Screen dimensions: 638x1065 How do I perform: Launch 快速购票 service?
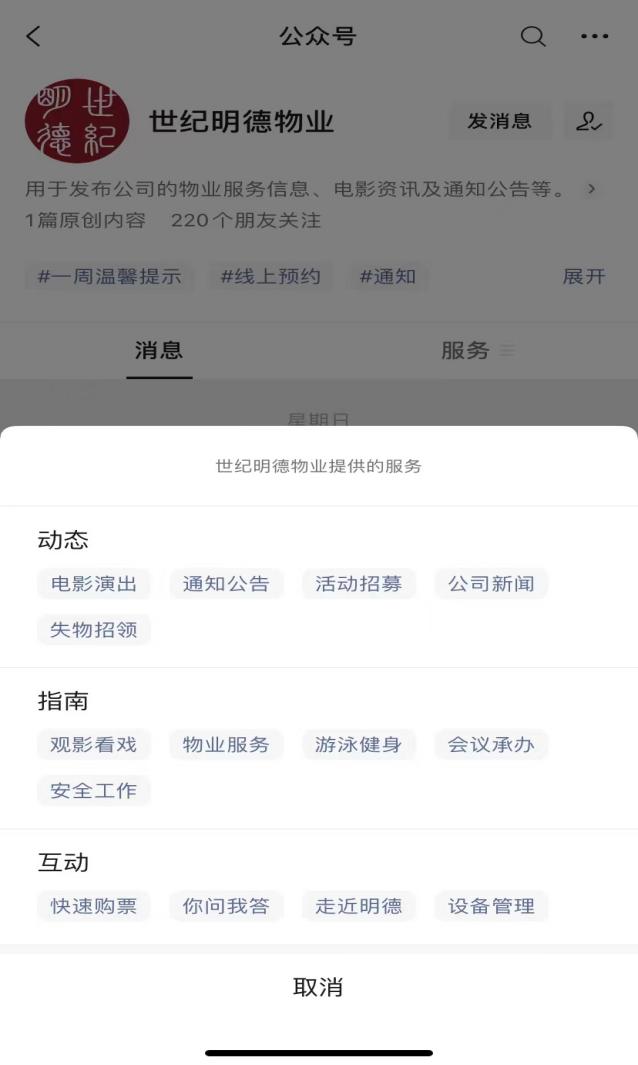[94, 907]
